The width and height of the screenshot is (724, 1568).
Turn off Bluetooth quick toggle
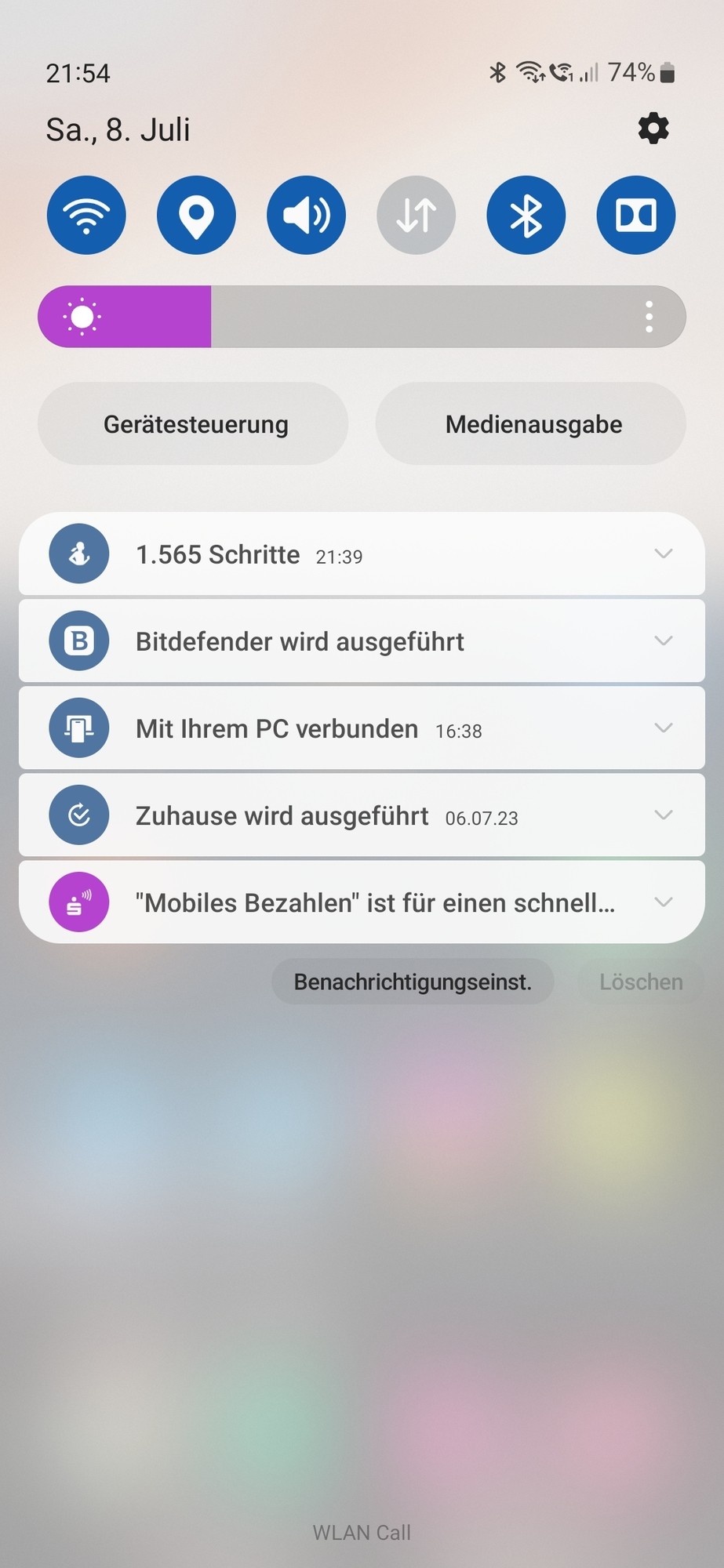526,215
